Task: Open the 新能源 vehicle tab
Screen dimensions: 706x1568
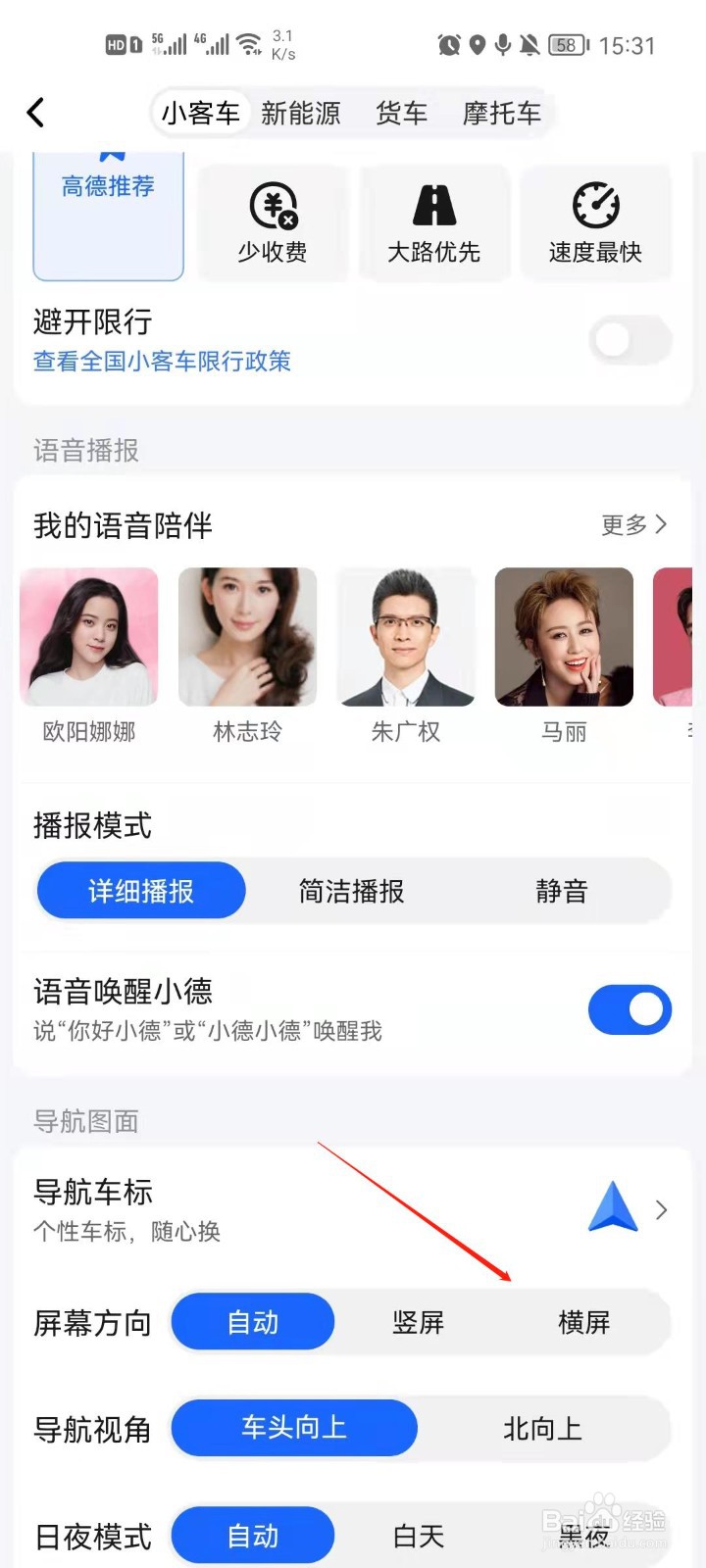Action: pos(301,112)
